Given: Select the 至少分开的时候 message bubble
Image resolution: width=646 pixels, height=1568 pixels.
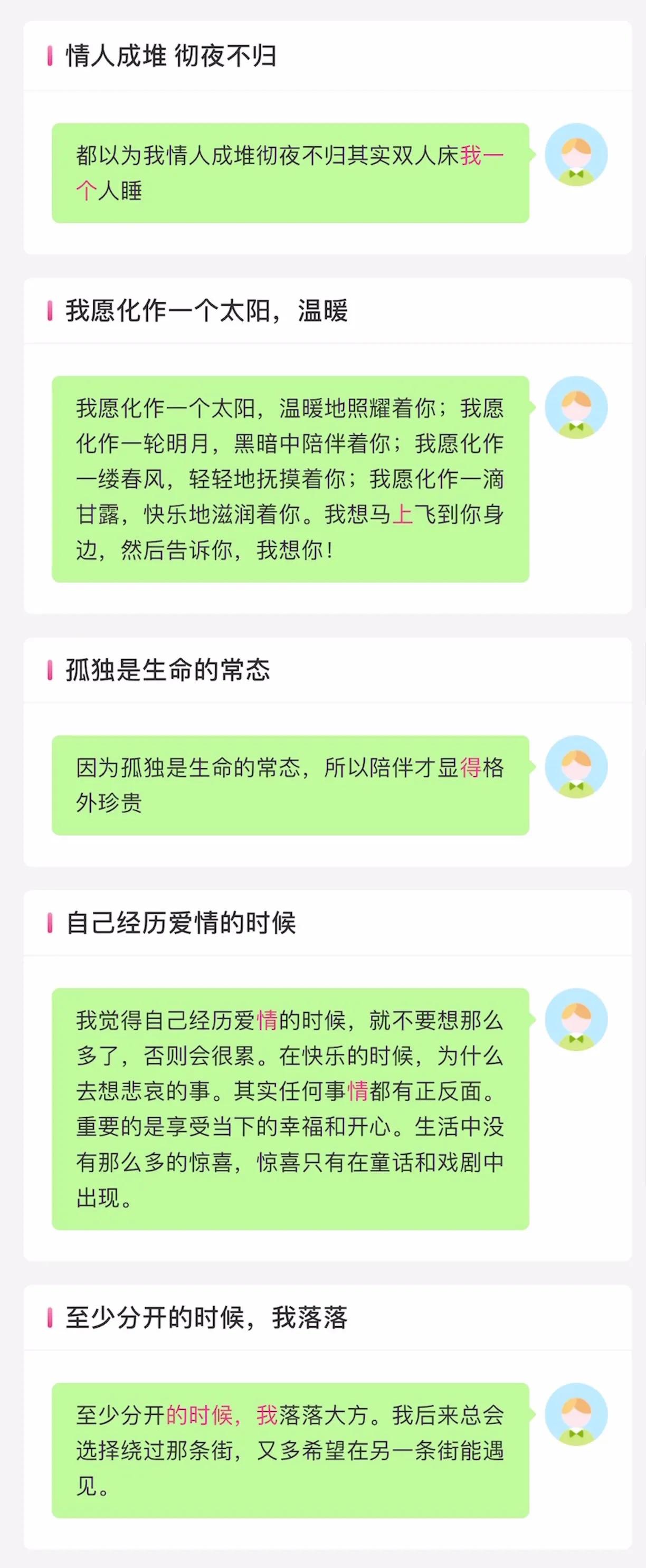Looking at the screenshot, I should point(290,1450).
